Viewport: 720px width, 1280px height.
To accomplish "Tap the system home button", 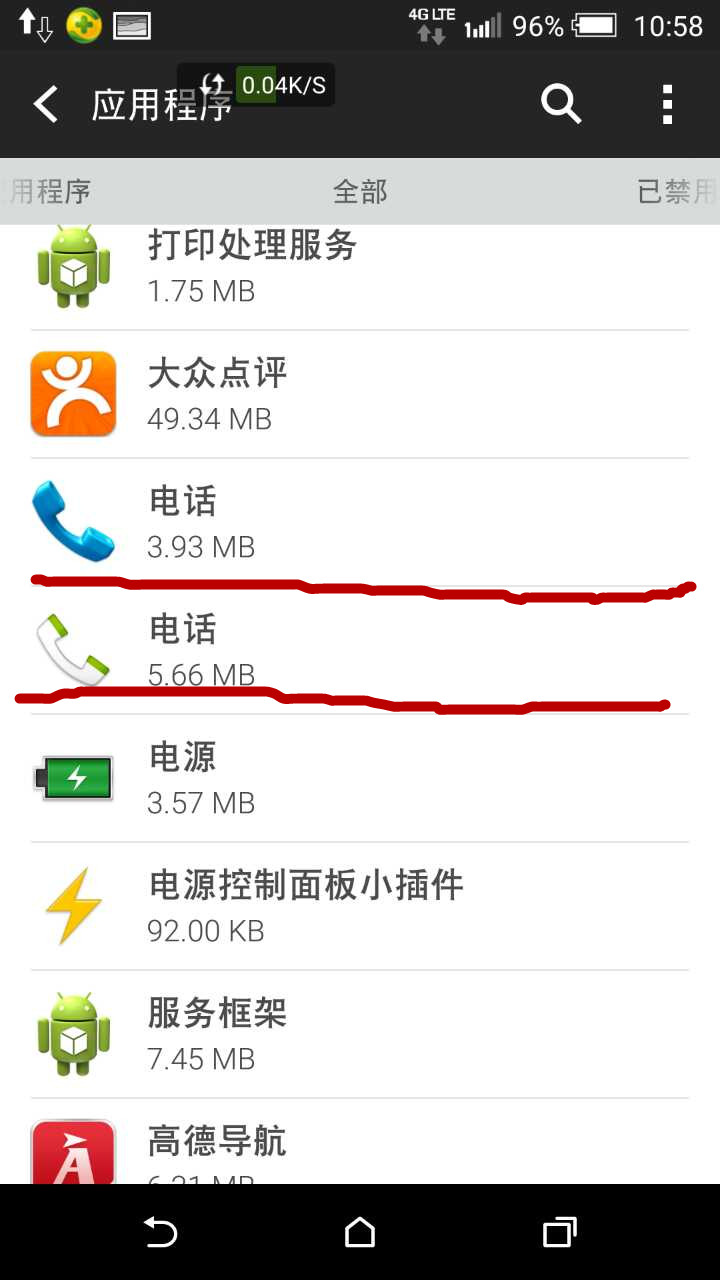I will click(x=360, y=1233).
